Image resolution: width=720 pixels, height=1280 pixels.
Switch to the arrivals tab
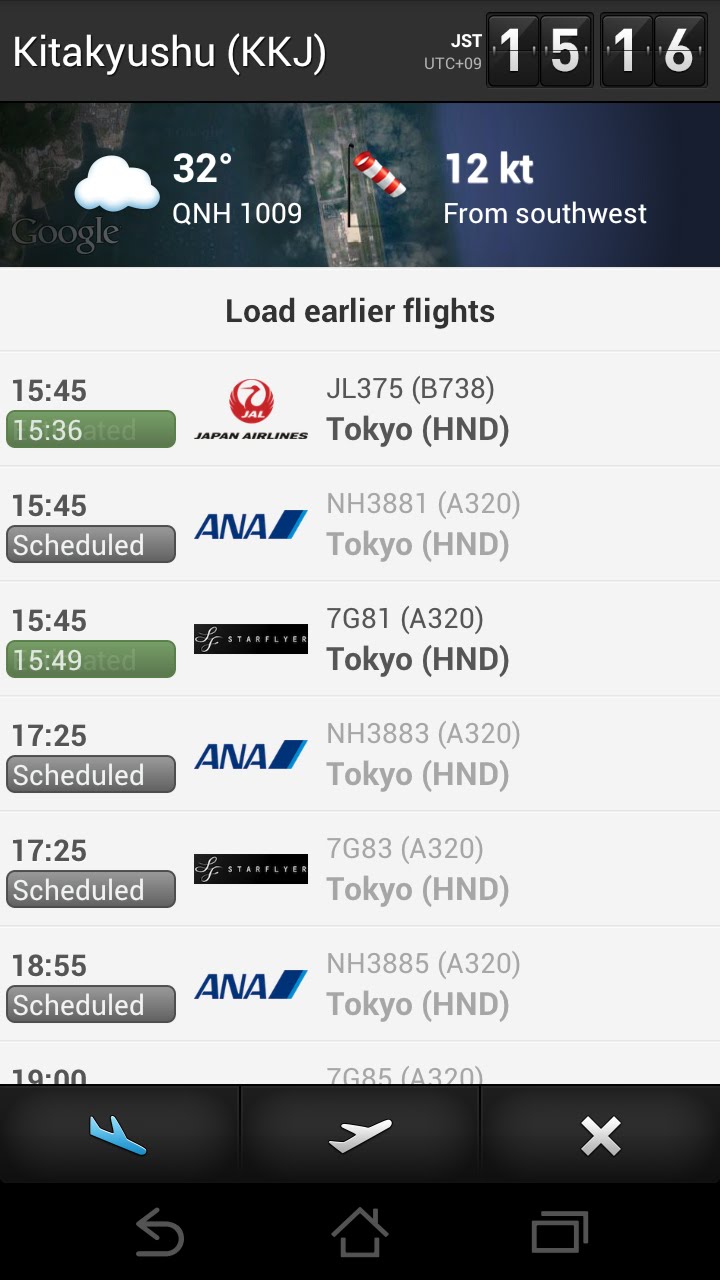pyautogui.click(x=119, y=1135)
